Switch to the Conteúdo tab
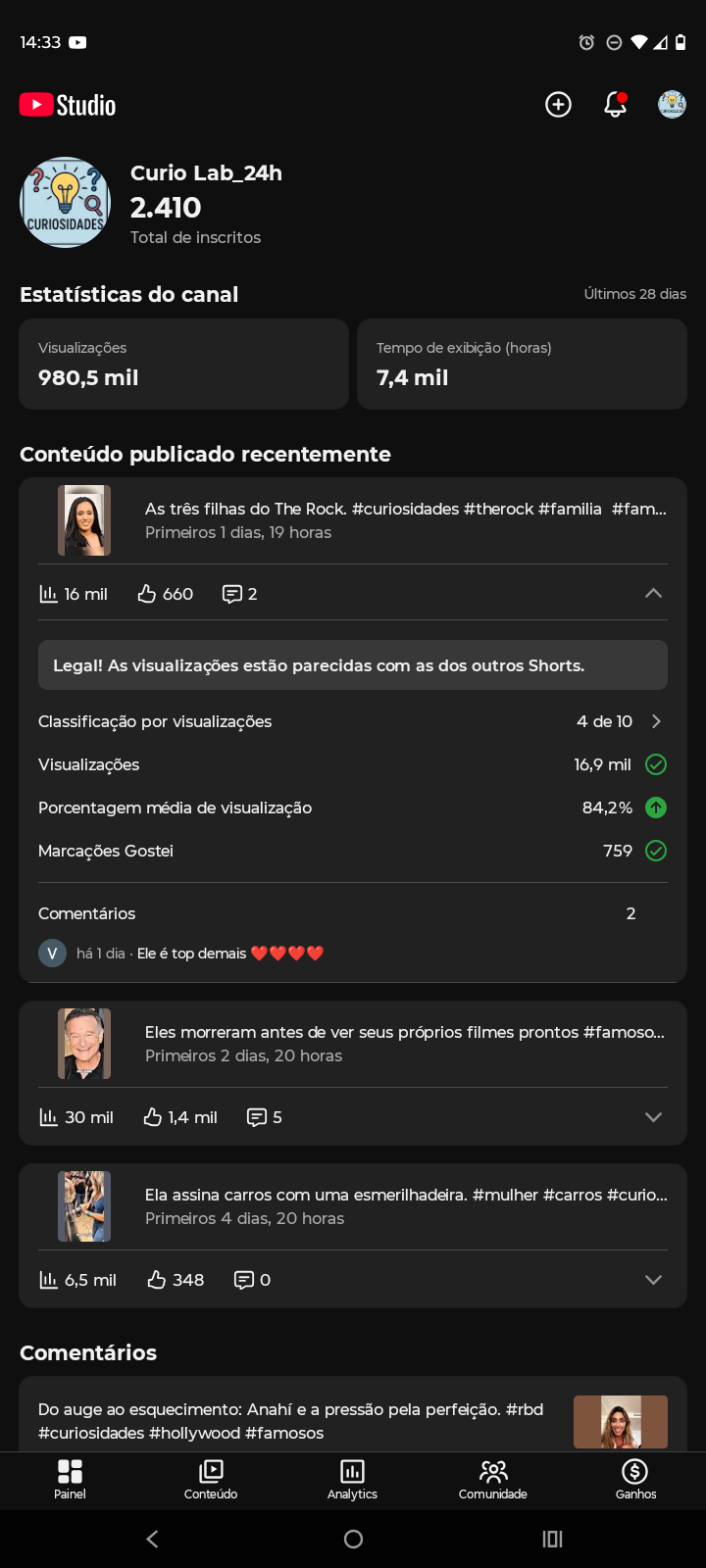This screenshot has width=706, height=1568. tap(211, 1480)
